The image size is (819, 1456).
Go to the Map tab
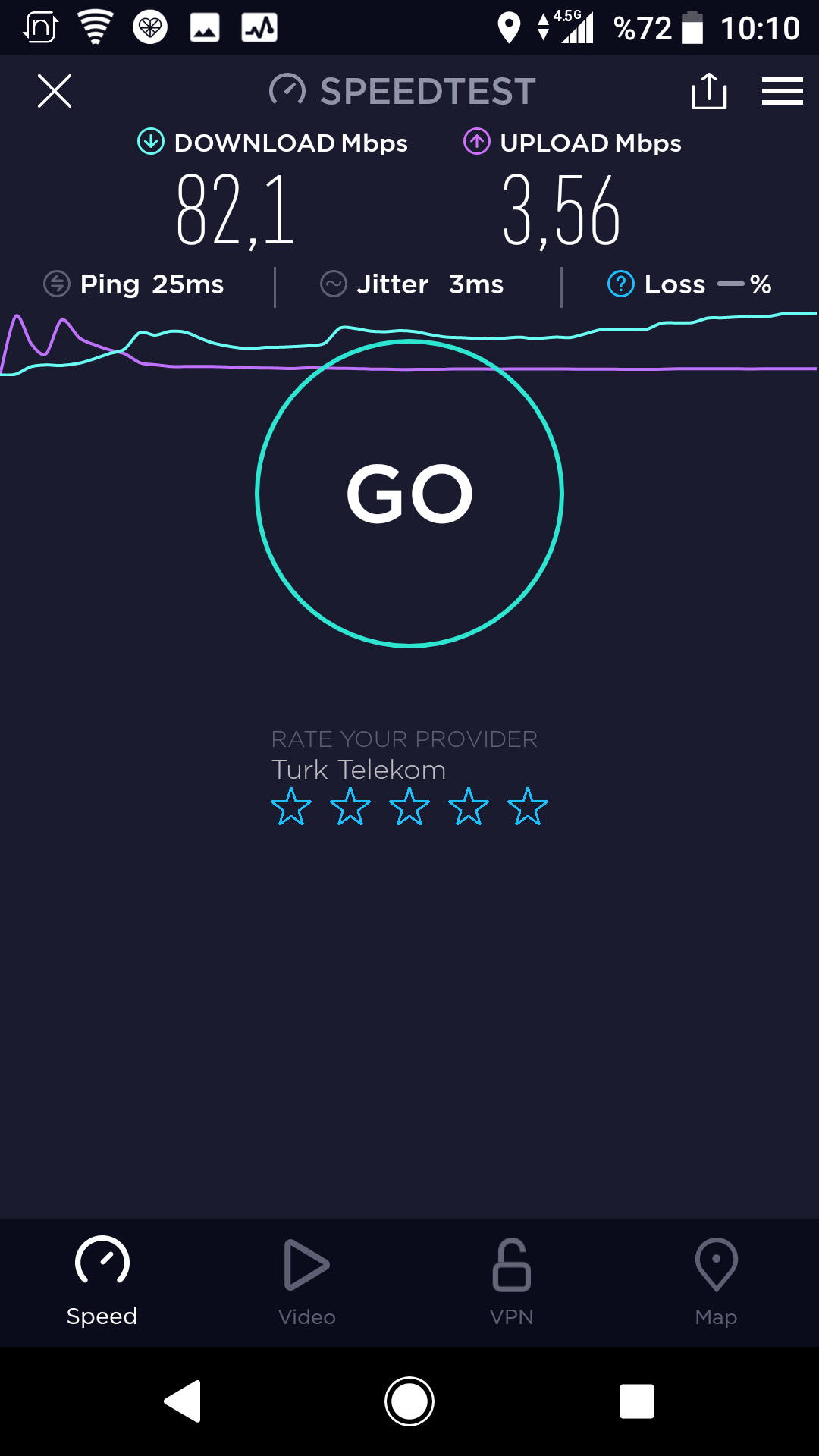point(717,1282)
